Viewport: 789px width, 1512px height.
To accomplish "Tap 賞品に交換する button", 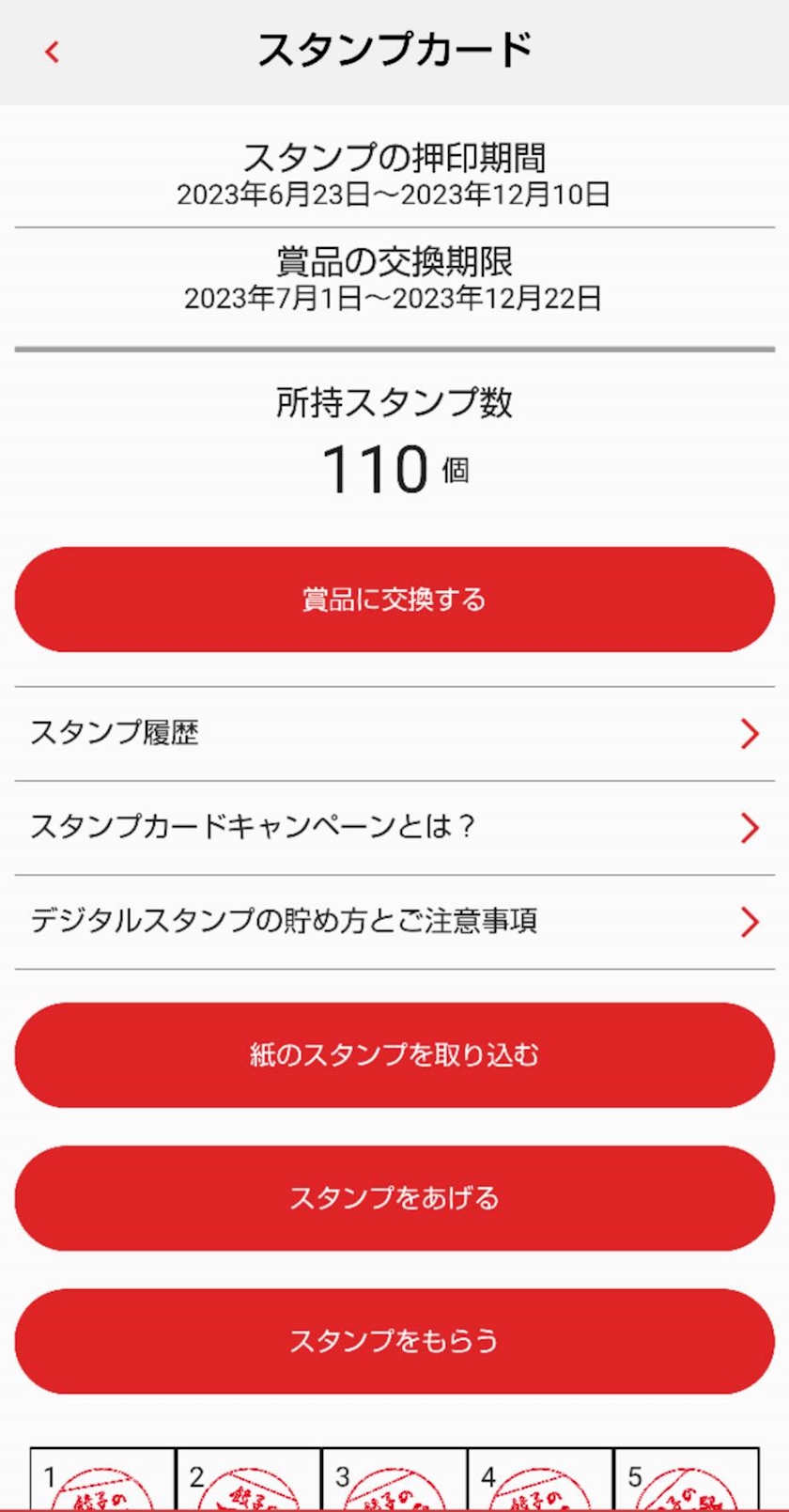I will click(x=394, y=600).
